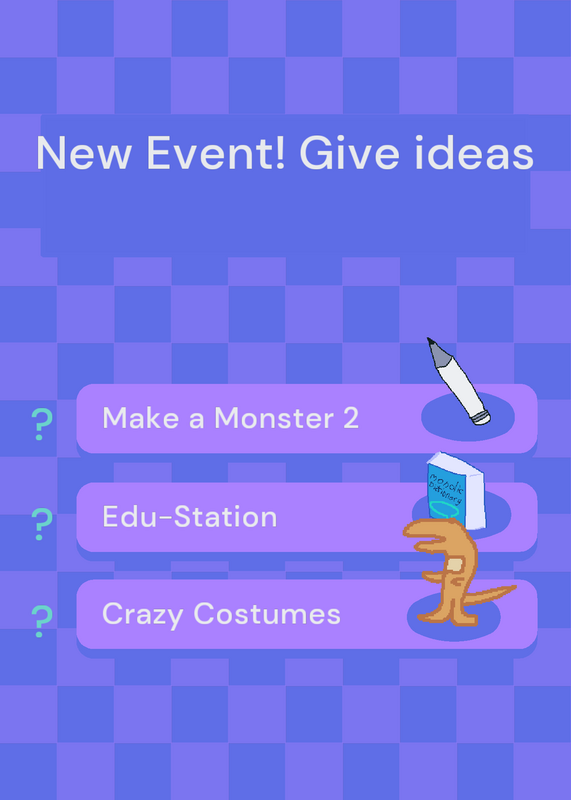Screen dimensions: 571x800
Task: Choose the Crazy Costumes idea
Action: (x=307, y=614)
